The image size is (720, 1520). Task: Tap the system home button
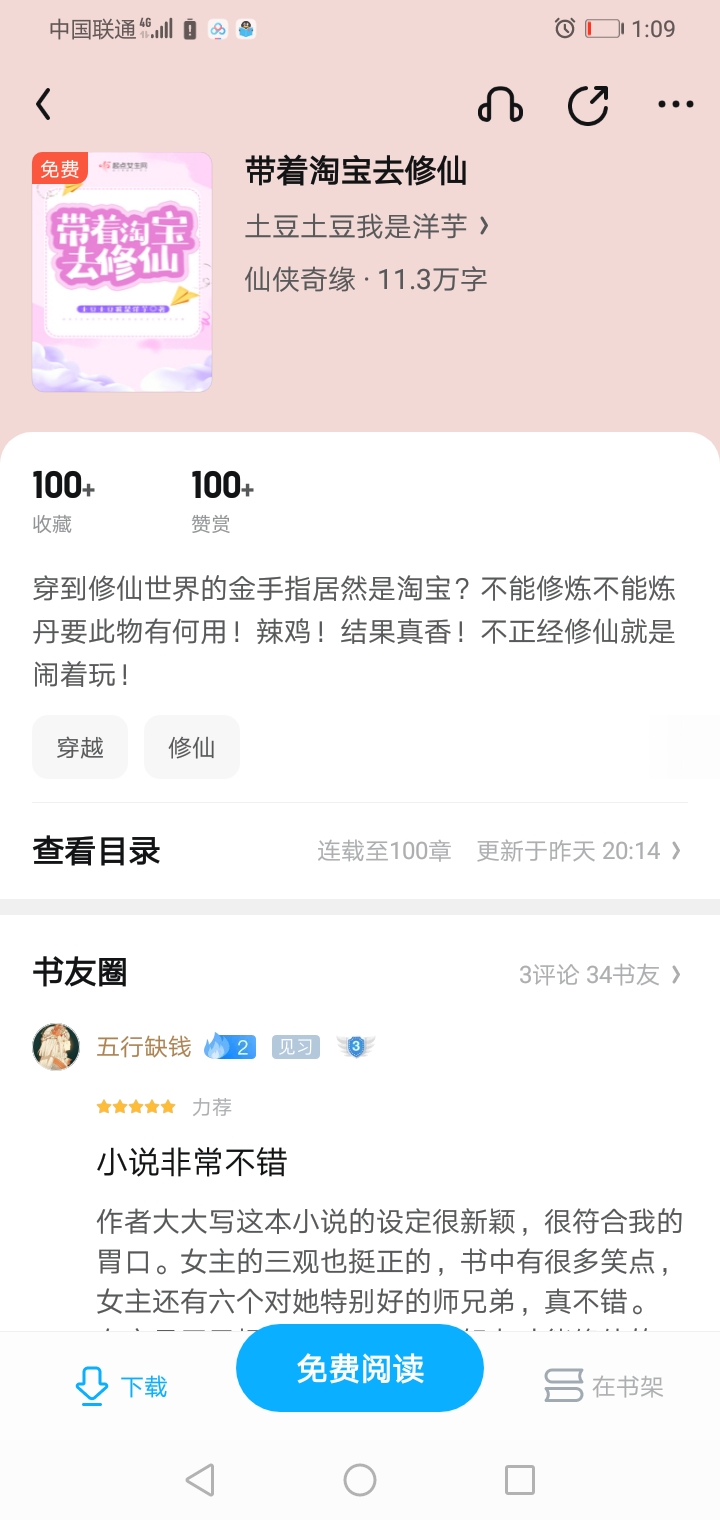coord(360,1479)
